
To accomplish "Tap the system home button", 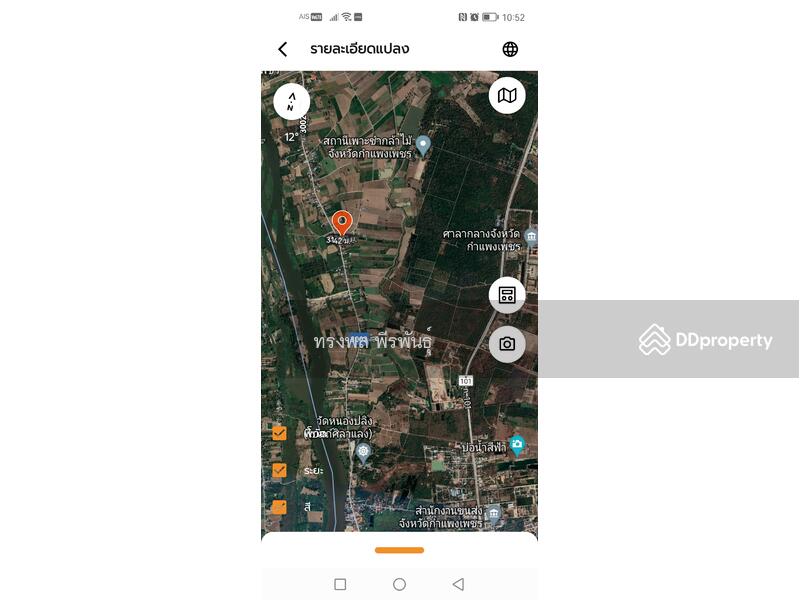I will pos(399,584).
